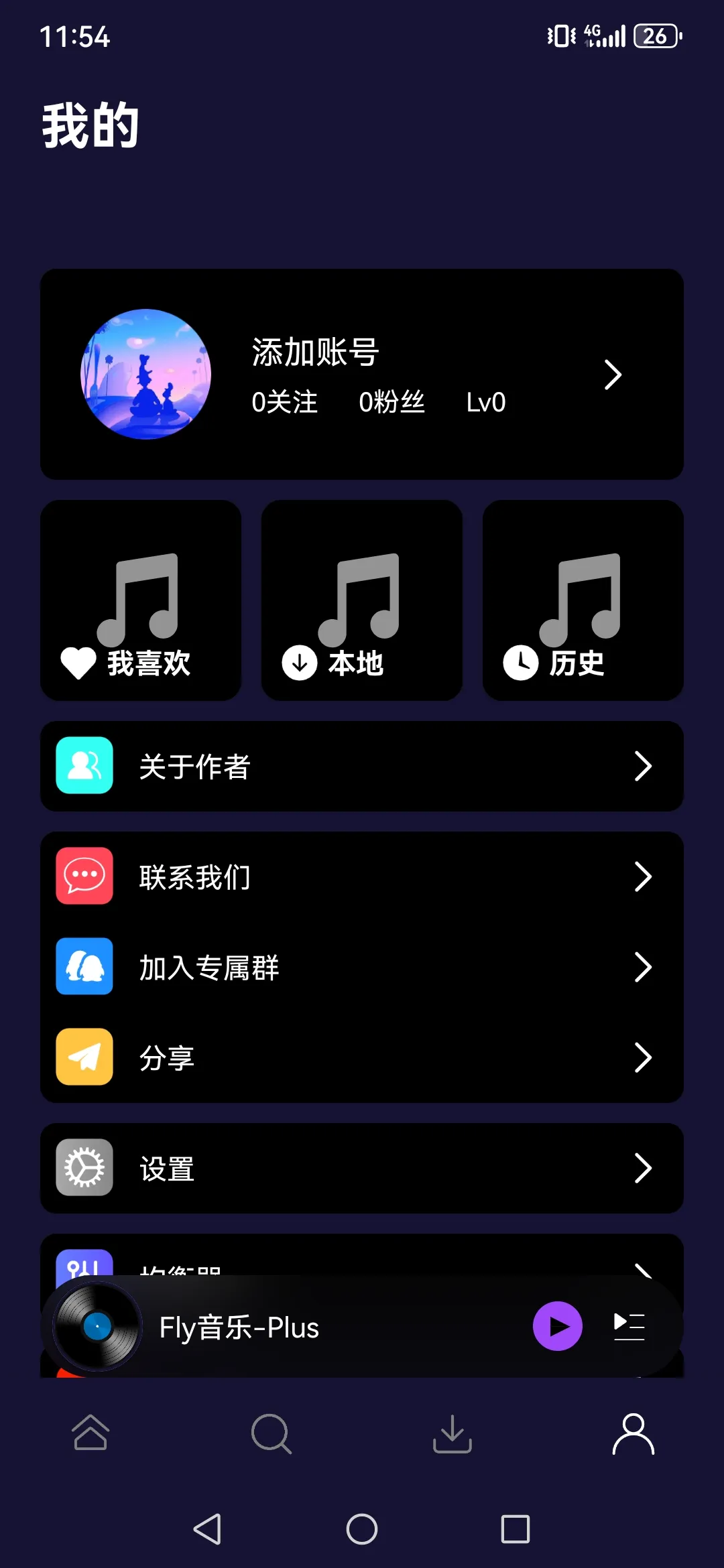Open the home tab in bottom navigation
The image size is (724, 1568).
point(90,1434)
